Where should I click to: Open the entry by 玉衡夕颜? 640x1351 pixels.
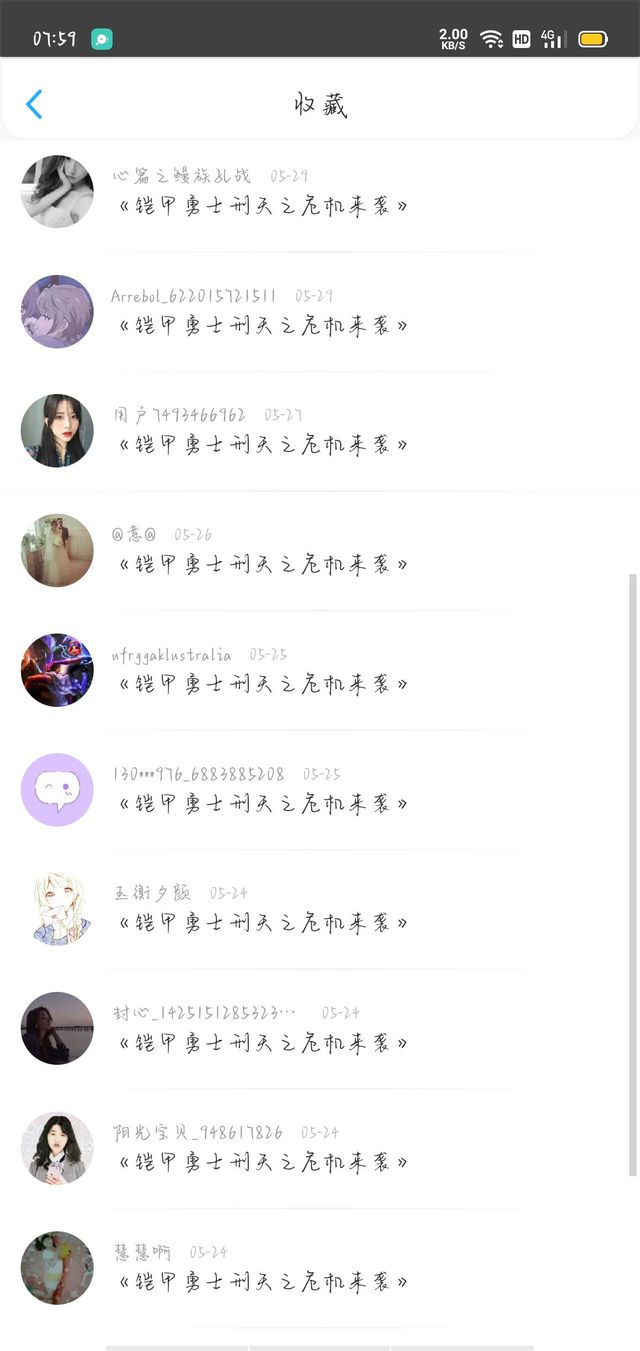(x=320, y=909)
